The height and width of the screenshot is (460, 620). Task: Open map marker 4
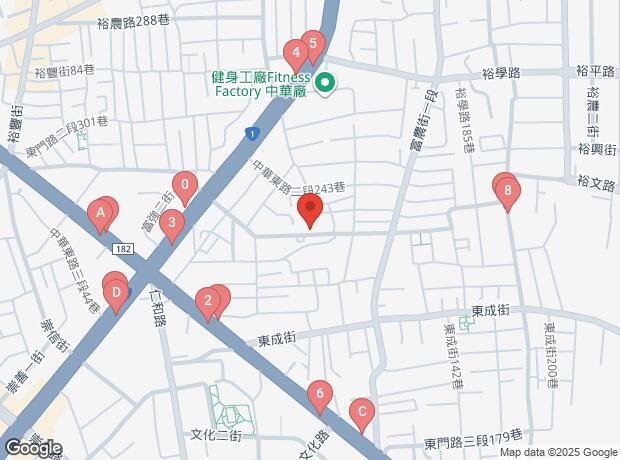295,53
